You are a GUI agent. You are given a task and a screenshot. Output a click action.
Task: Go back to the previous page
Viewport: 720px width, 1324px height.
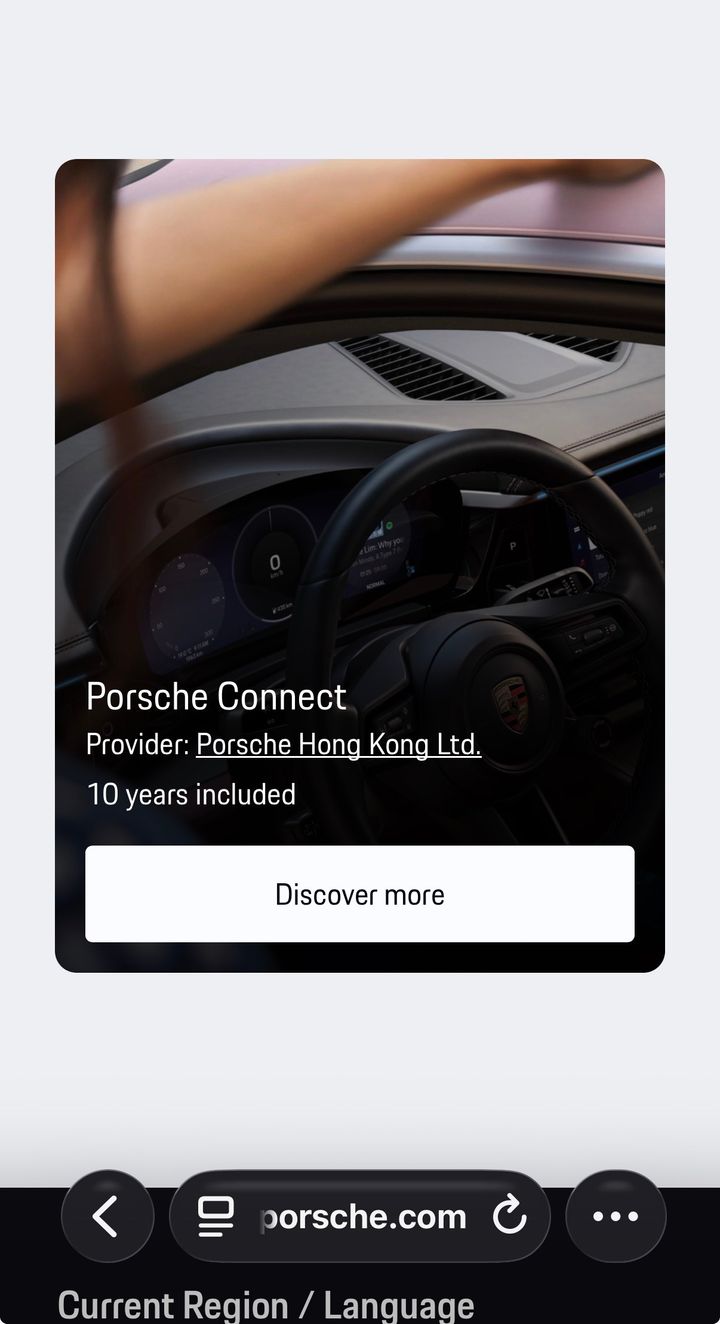[107, 1216]
